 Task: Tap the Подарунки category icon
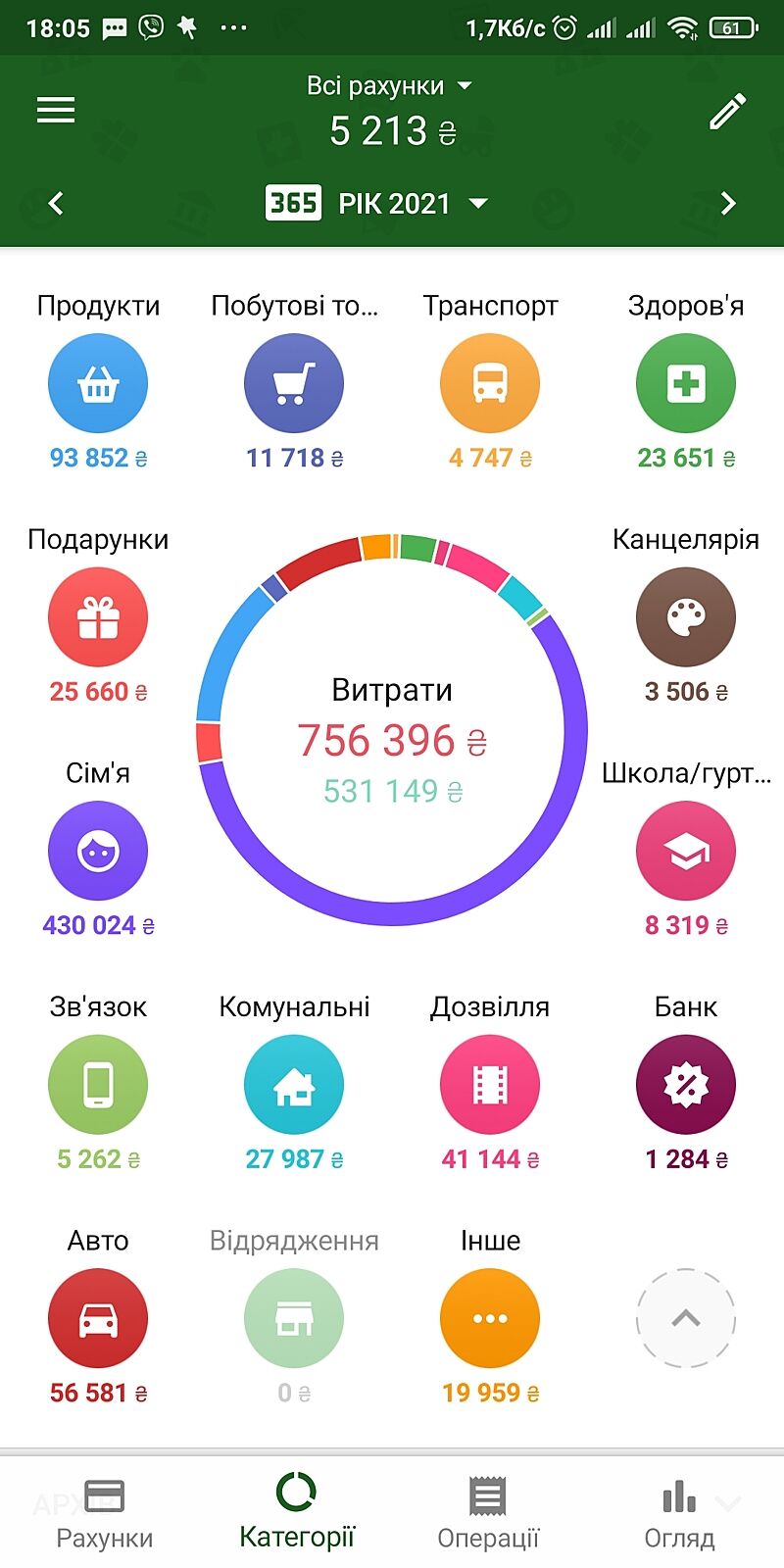tap(98, 617)
